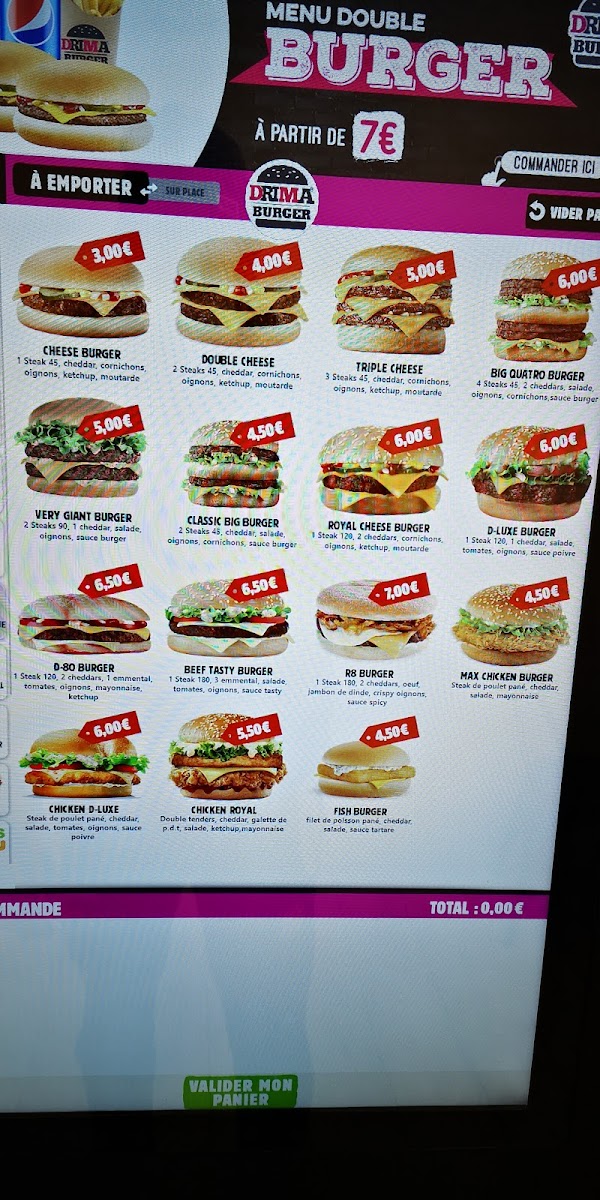This screenshot has height=1200, width=600.
Task: Empty the basket with Vider panier
Action: 564,212
